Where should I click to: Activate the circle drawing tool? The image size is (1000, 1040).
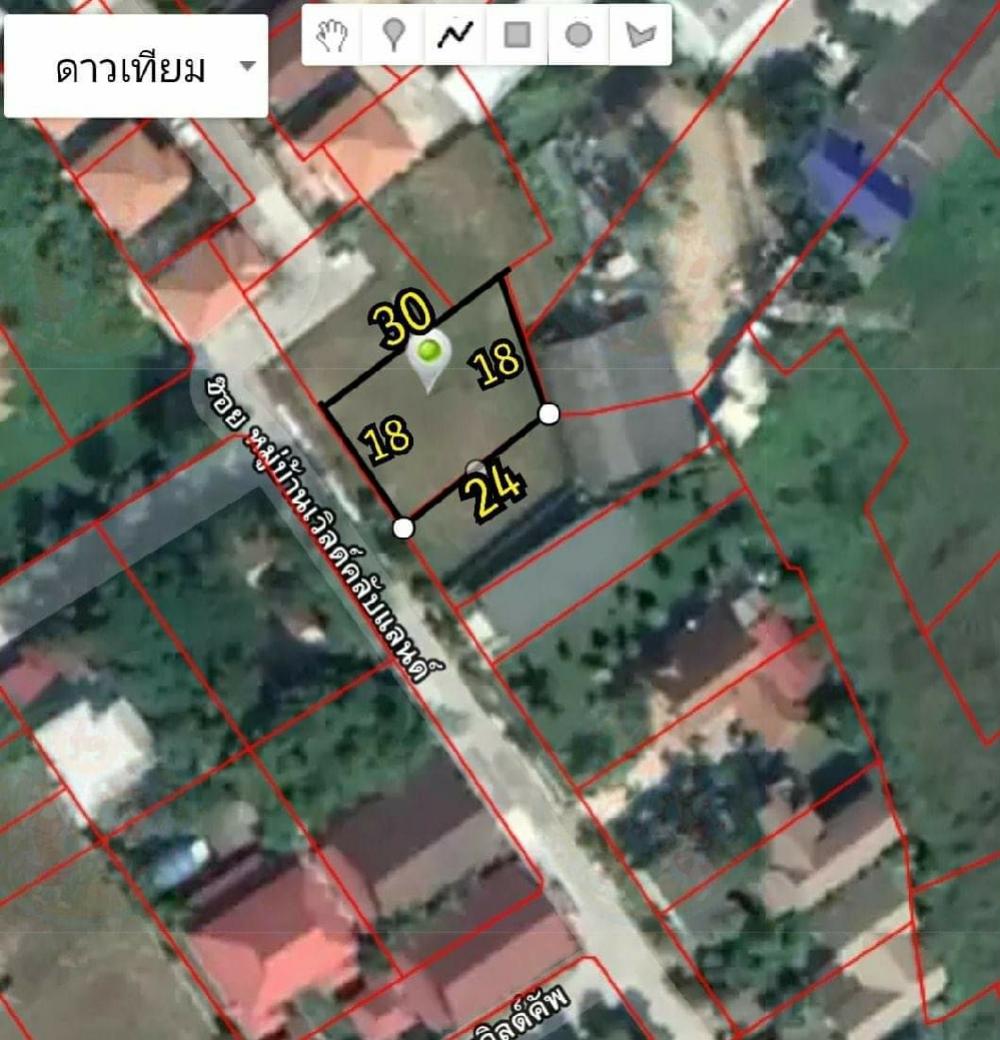pos(578,35)
